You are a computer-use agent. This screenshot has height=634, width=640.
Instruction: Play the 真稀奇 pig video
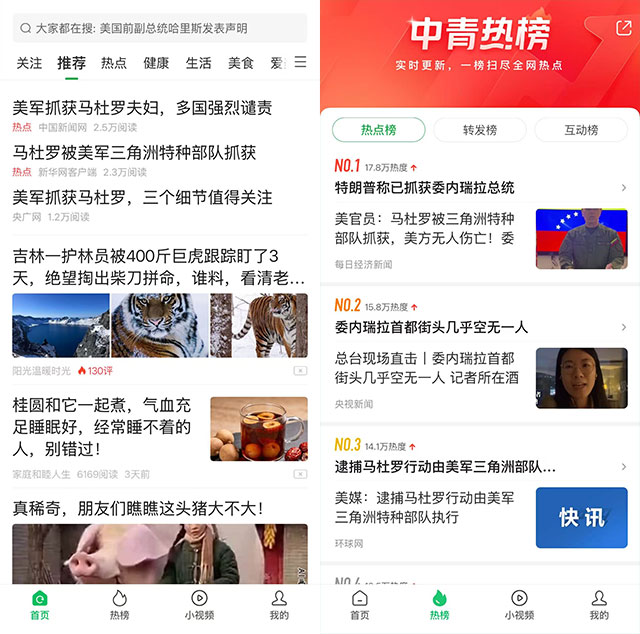[160, 555]
